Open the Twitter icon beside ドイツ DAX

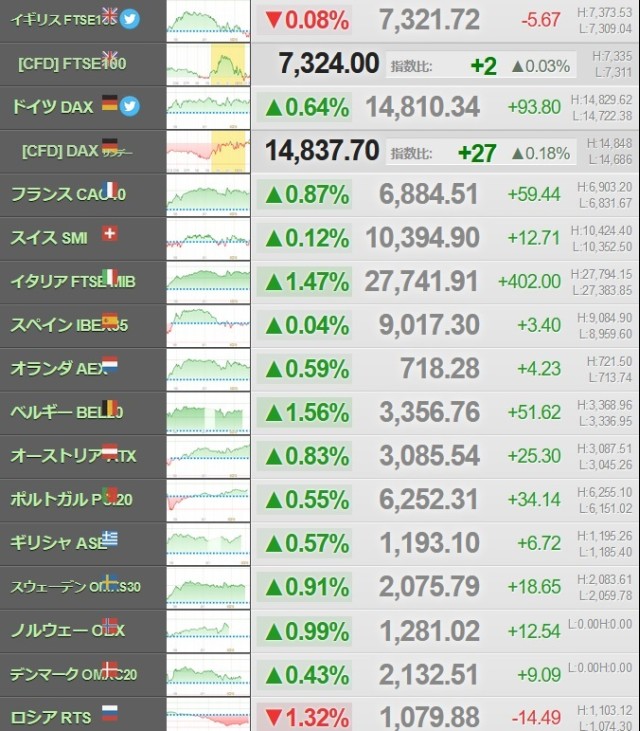pyautogui.click(x=130, y=105)
